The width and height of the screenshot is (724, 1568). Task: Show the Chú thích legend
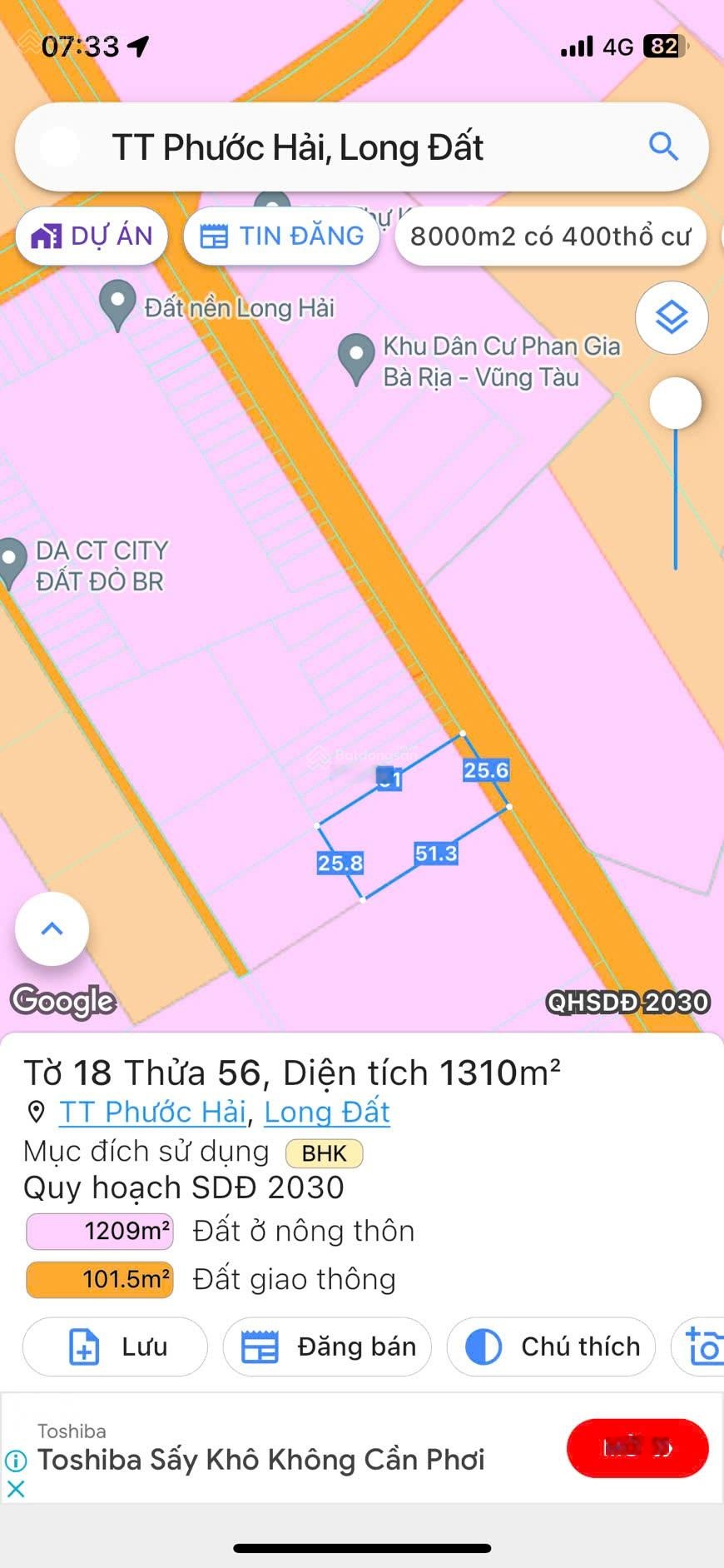click(551, 1346)
